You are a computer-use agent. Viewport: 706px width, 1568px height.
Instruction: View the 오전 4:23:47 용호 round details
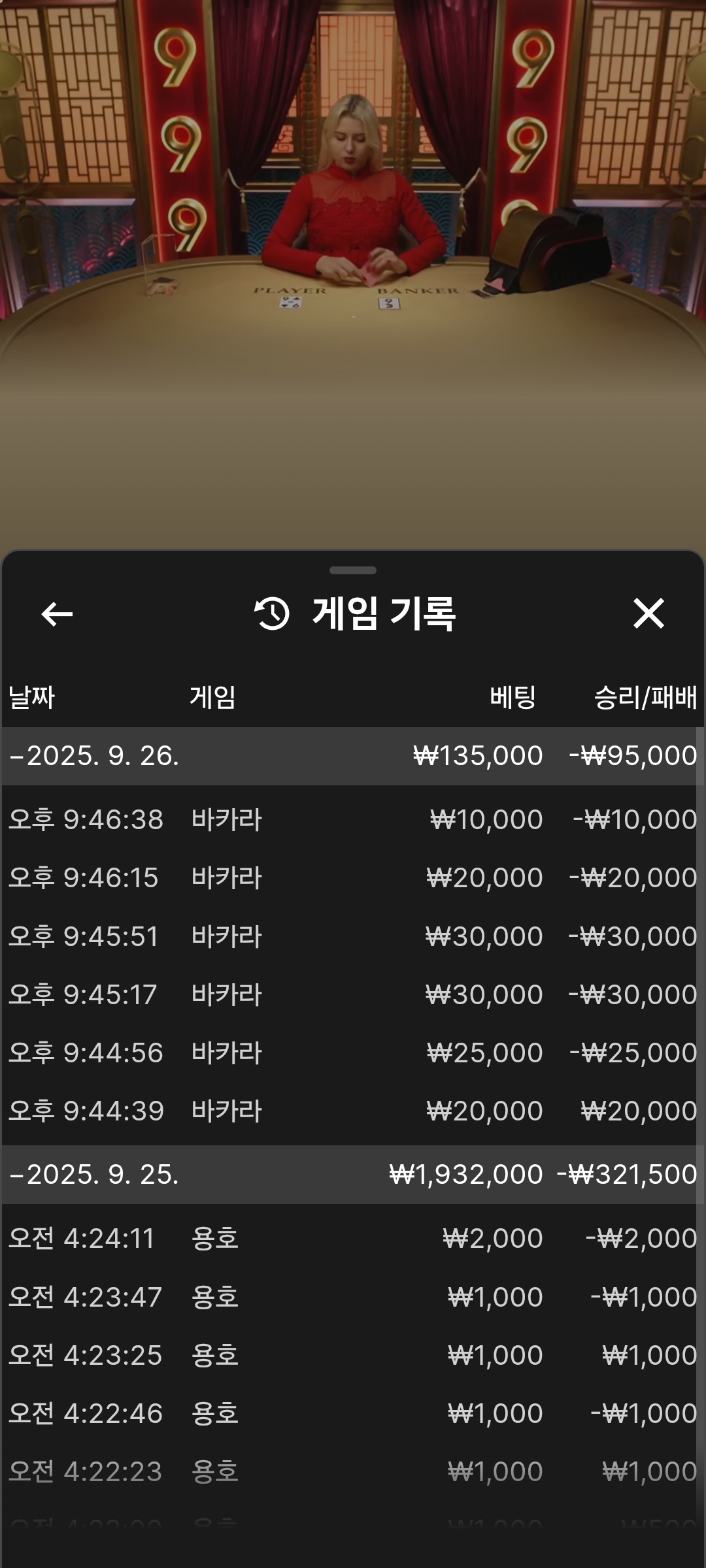[352, 1297]
